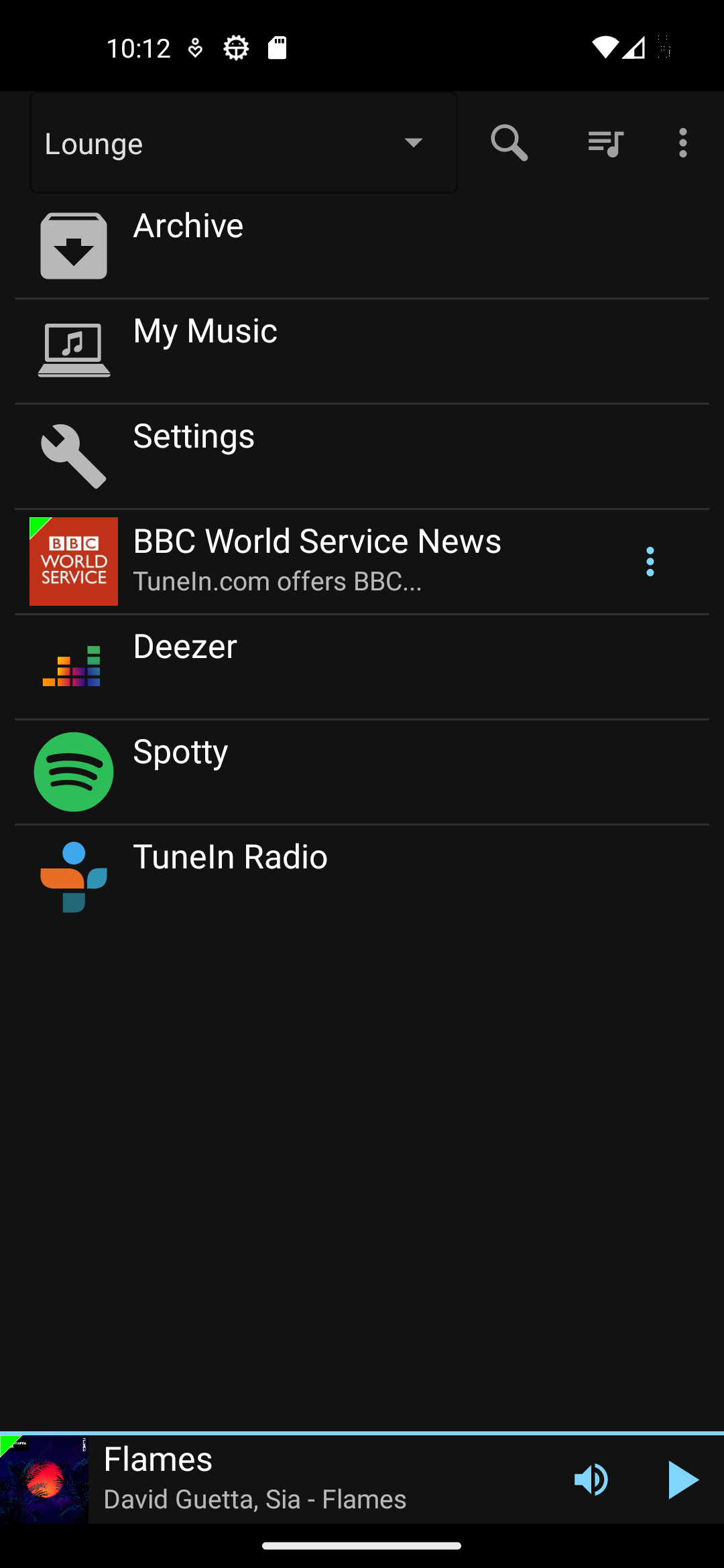Screen dimensions: 724x1568
Task: Show options for BBC World Service News
Action: coord(650,562)
